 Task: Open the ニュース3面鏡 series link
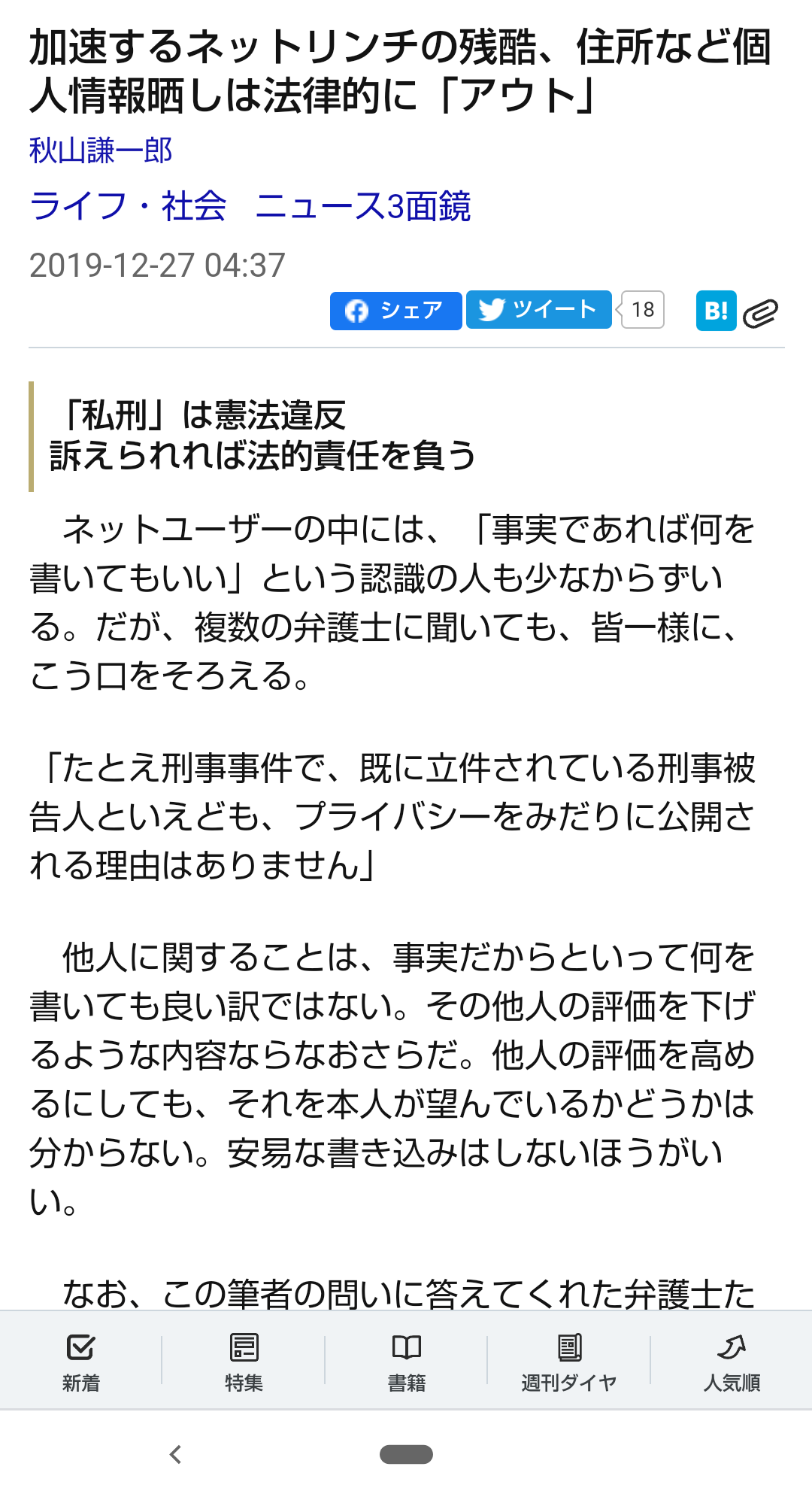point(363,206)
